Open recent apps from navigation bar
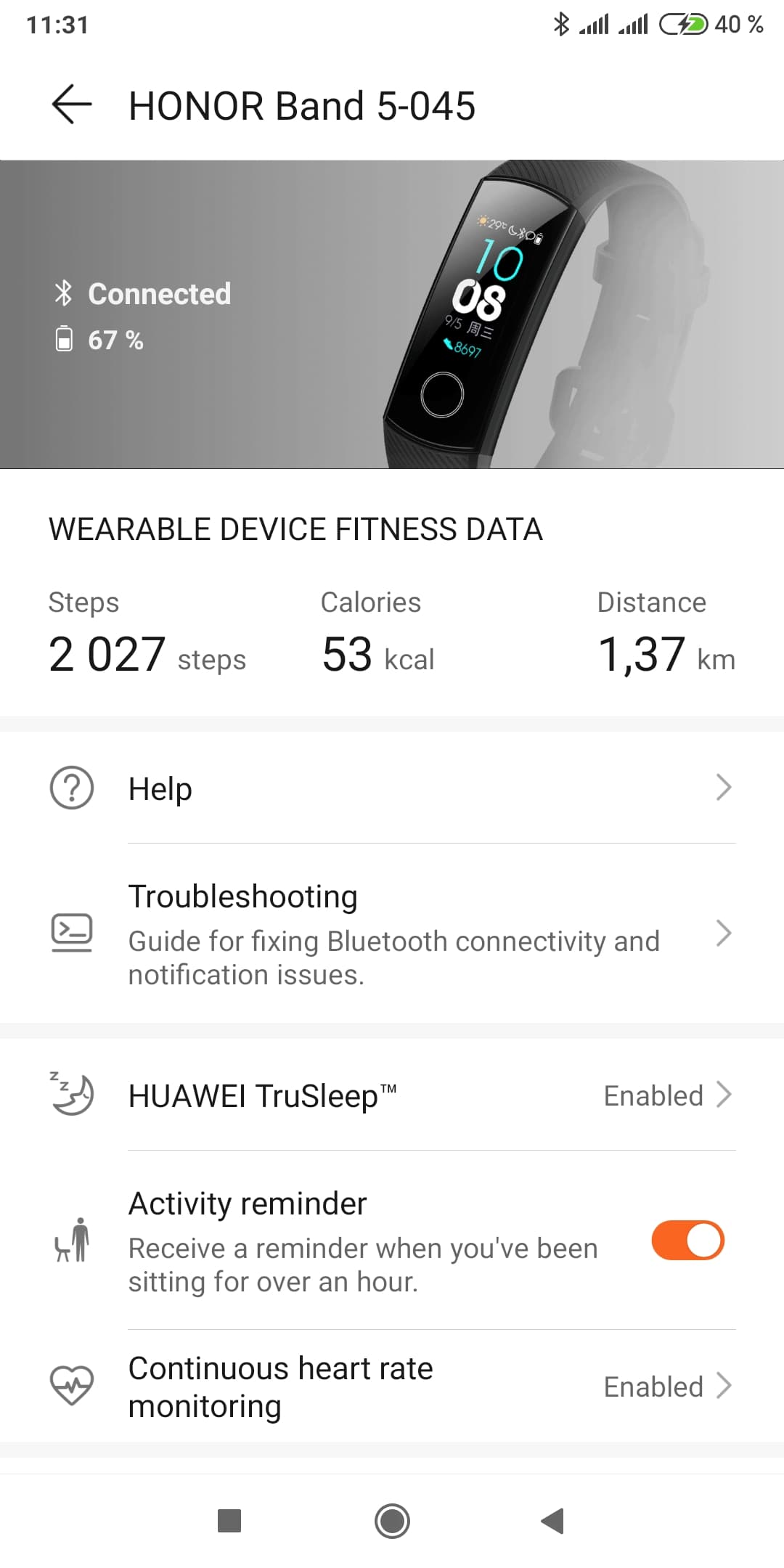 [229, 1520]
